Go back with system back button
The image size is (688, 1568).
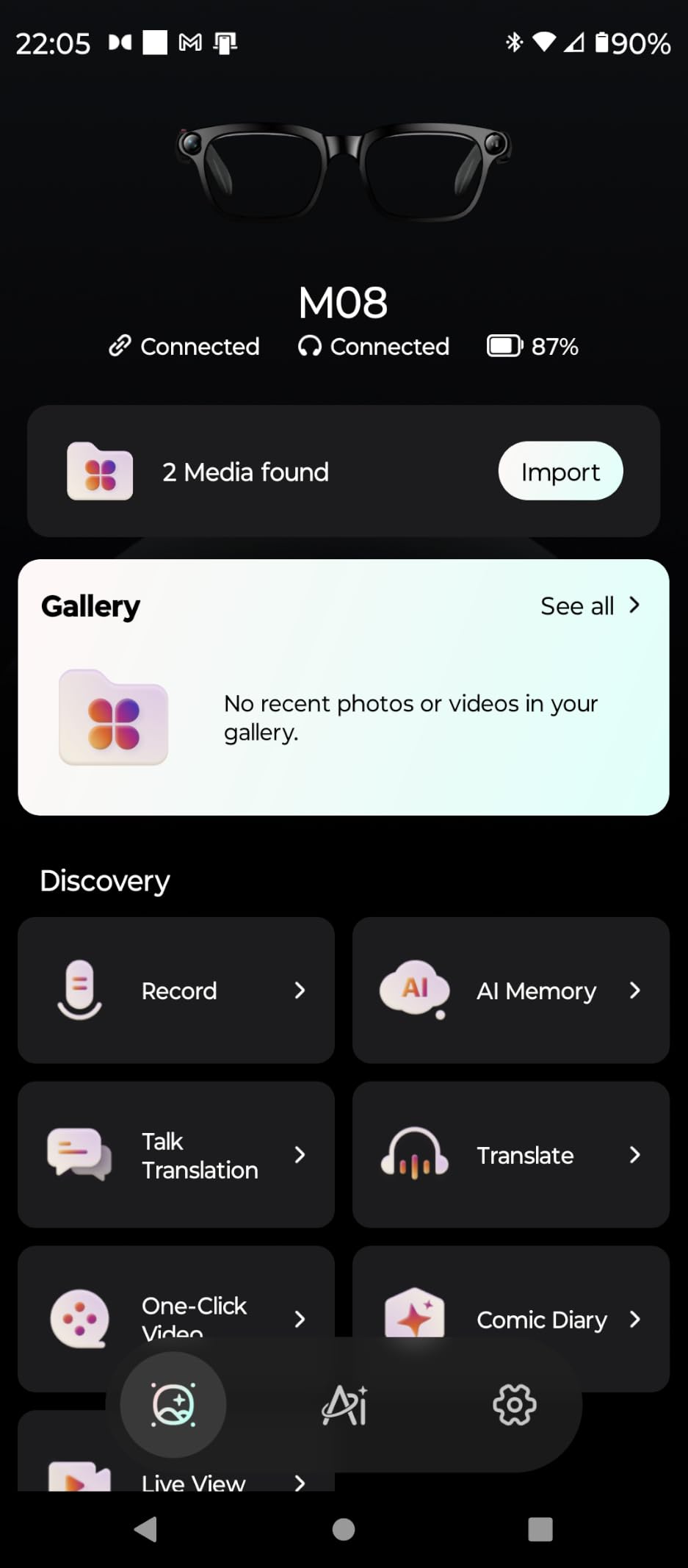146,1529
